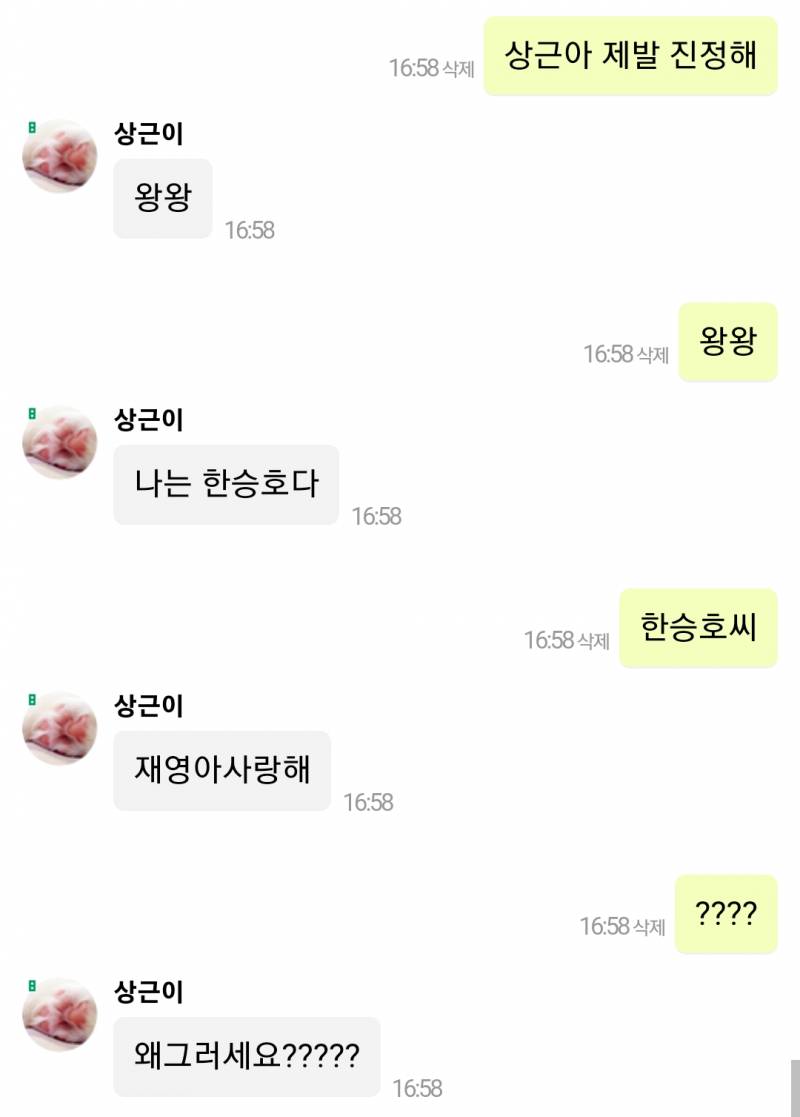Tap the avatar beside "나는 한승호다"
The height and width of the screenshot is (1117, 800).
tap(58, 442)
